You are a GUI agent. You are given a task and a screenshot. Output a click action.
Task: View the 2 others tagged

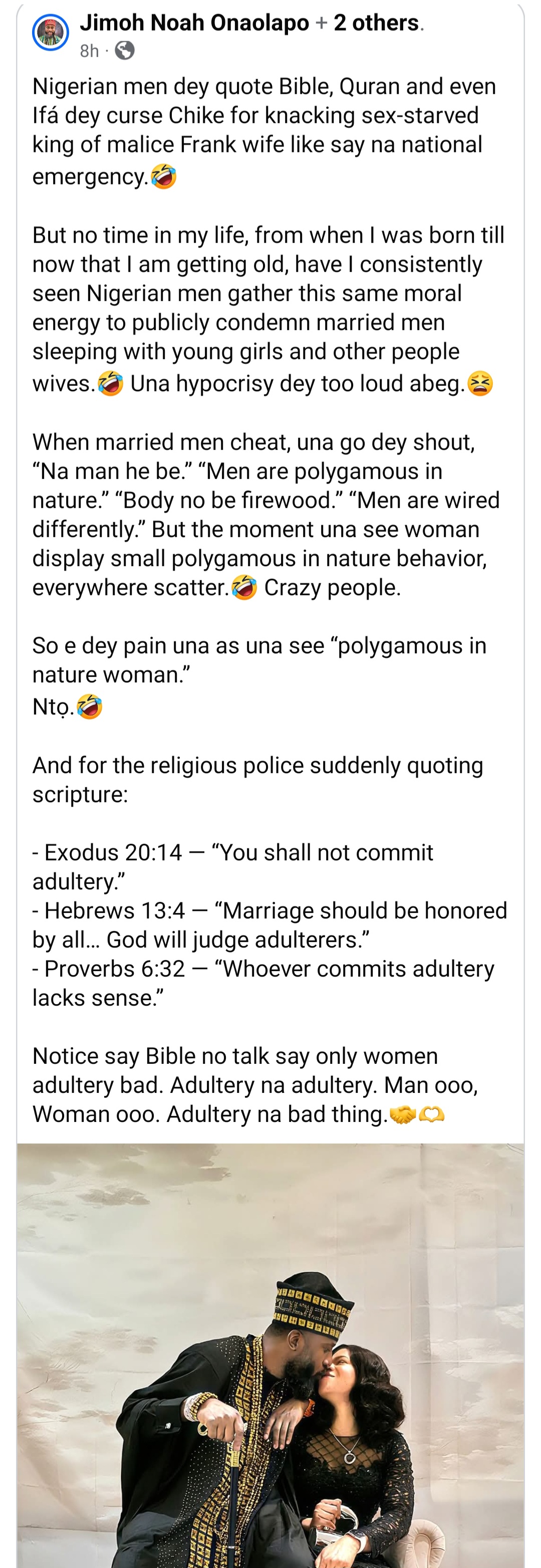pyautogui.click(x=376, y=23)
